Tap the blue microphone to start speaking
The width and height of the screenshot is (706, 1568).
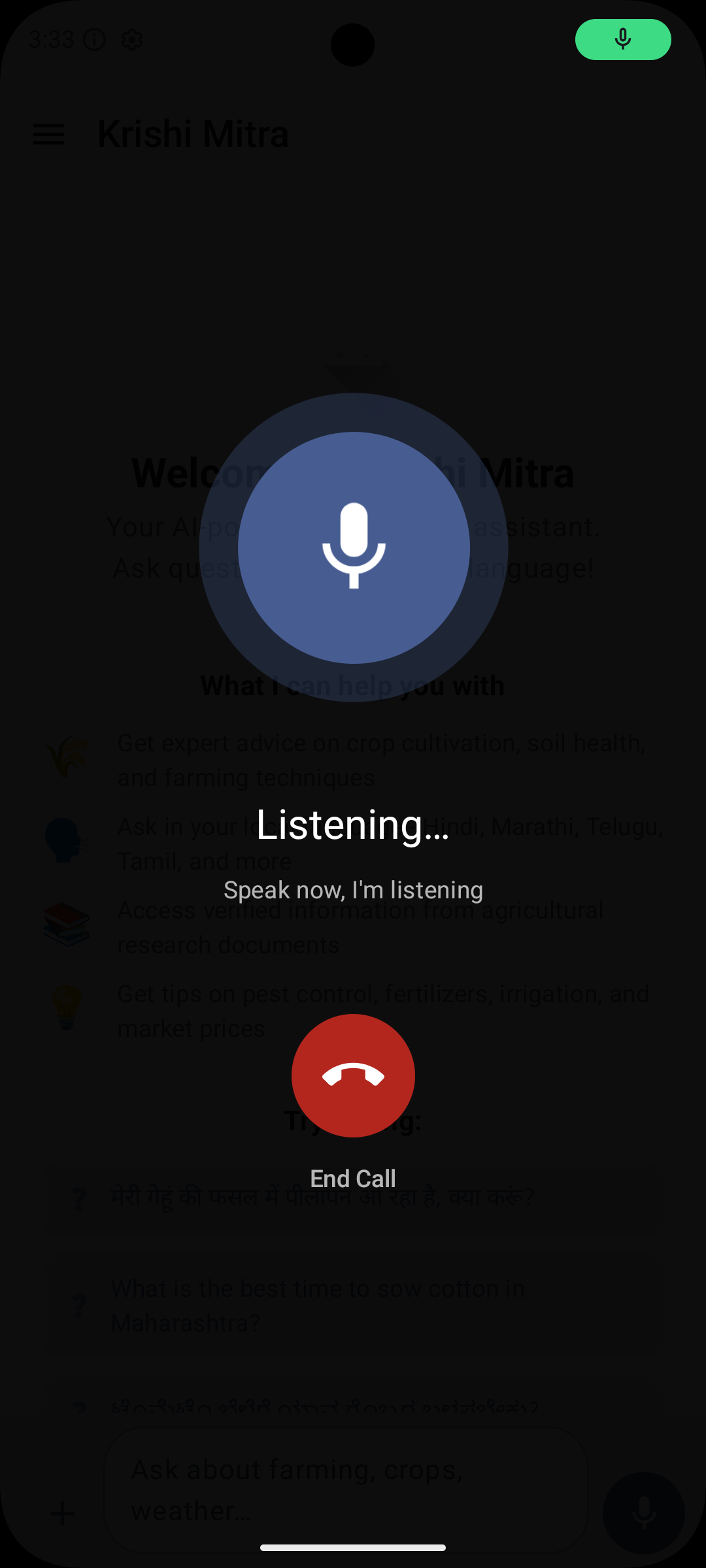pyautogui.click(x=353, y=547)
